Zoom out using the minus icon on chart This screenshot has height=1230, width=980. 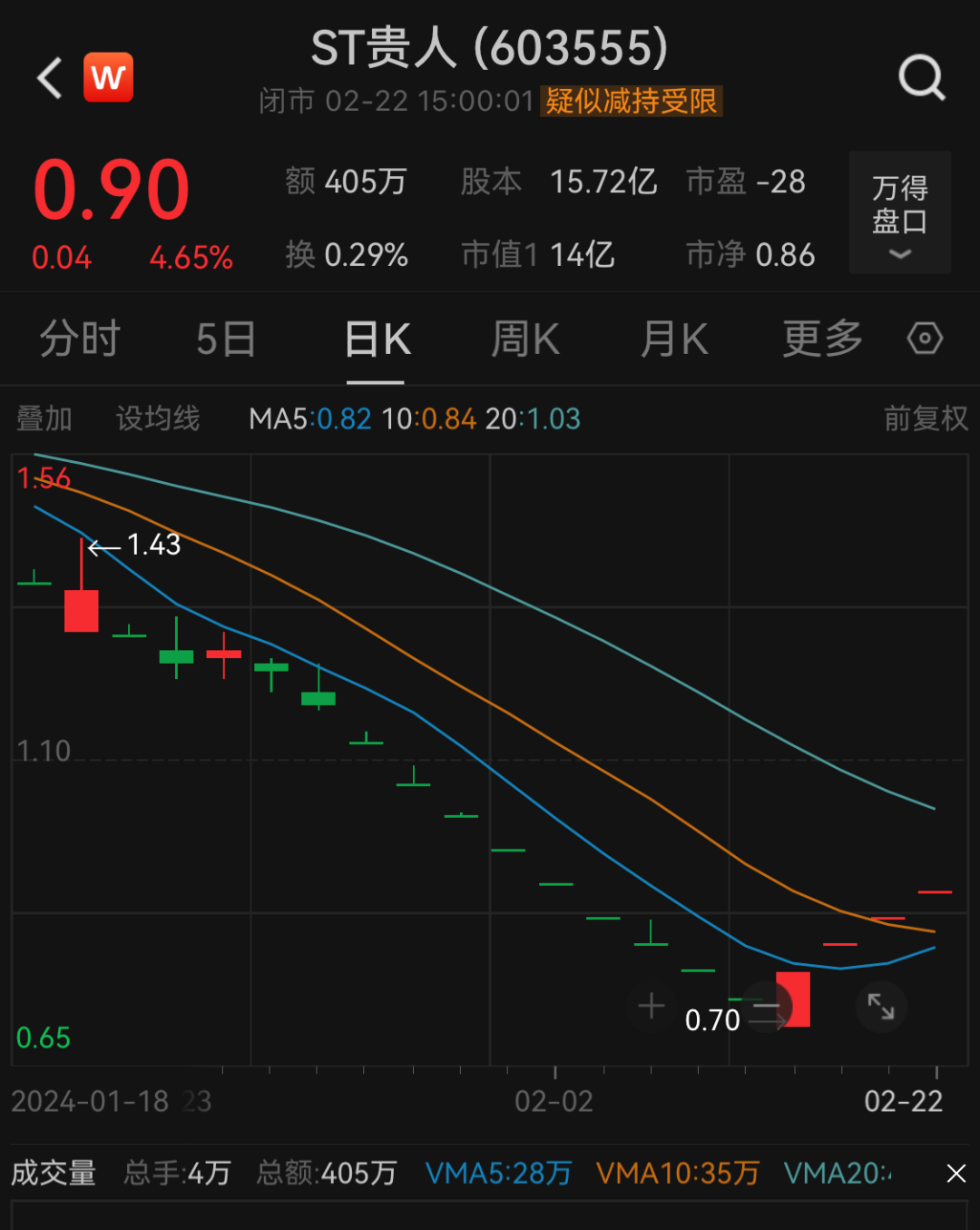tap(767, 1006)
